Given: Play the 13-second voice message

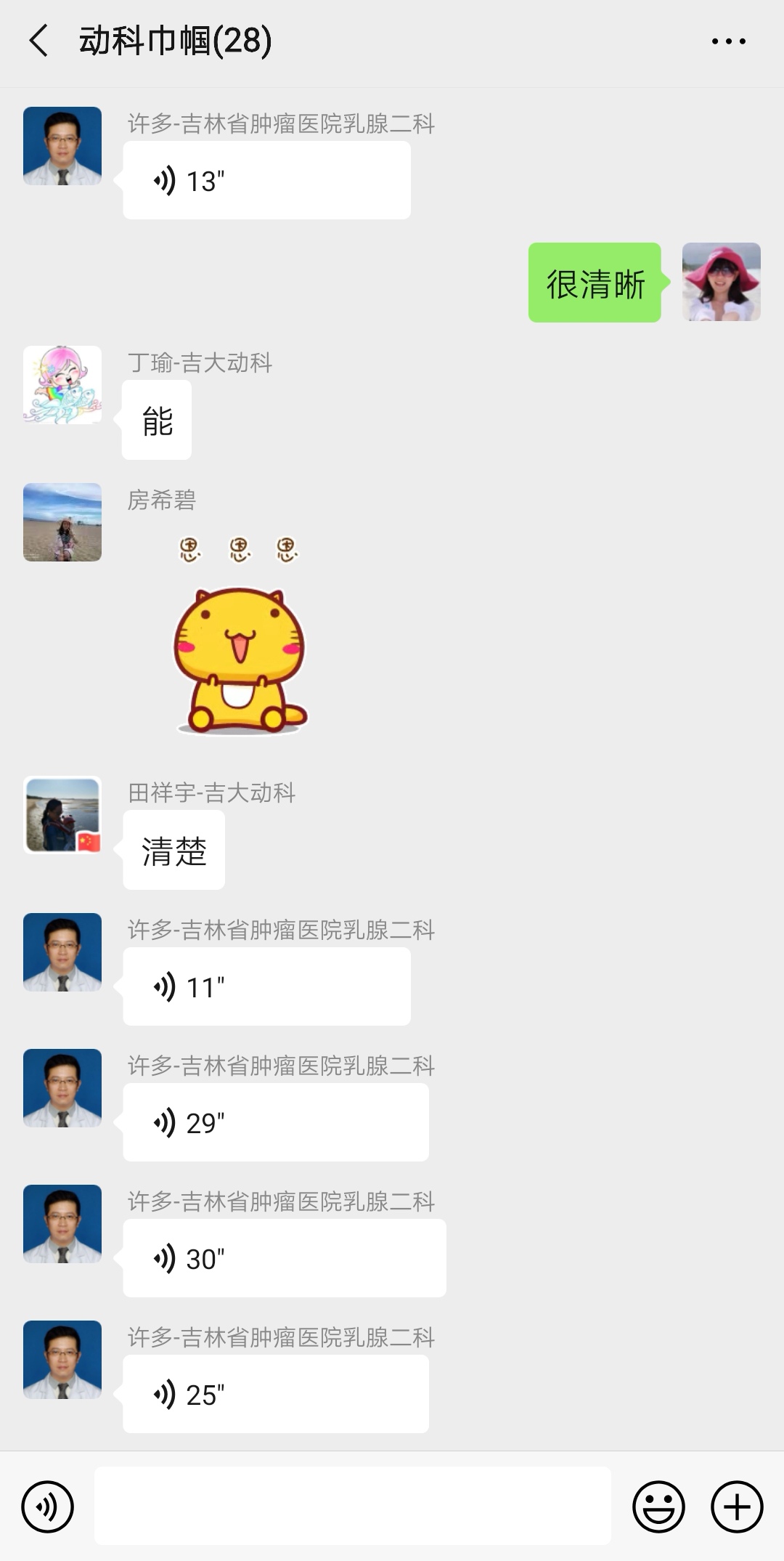Looking at the screenshot, I should click(x=266, y=181).
